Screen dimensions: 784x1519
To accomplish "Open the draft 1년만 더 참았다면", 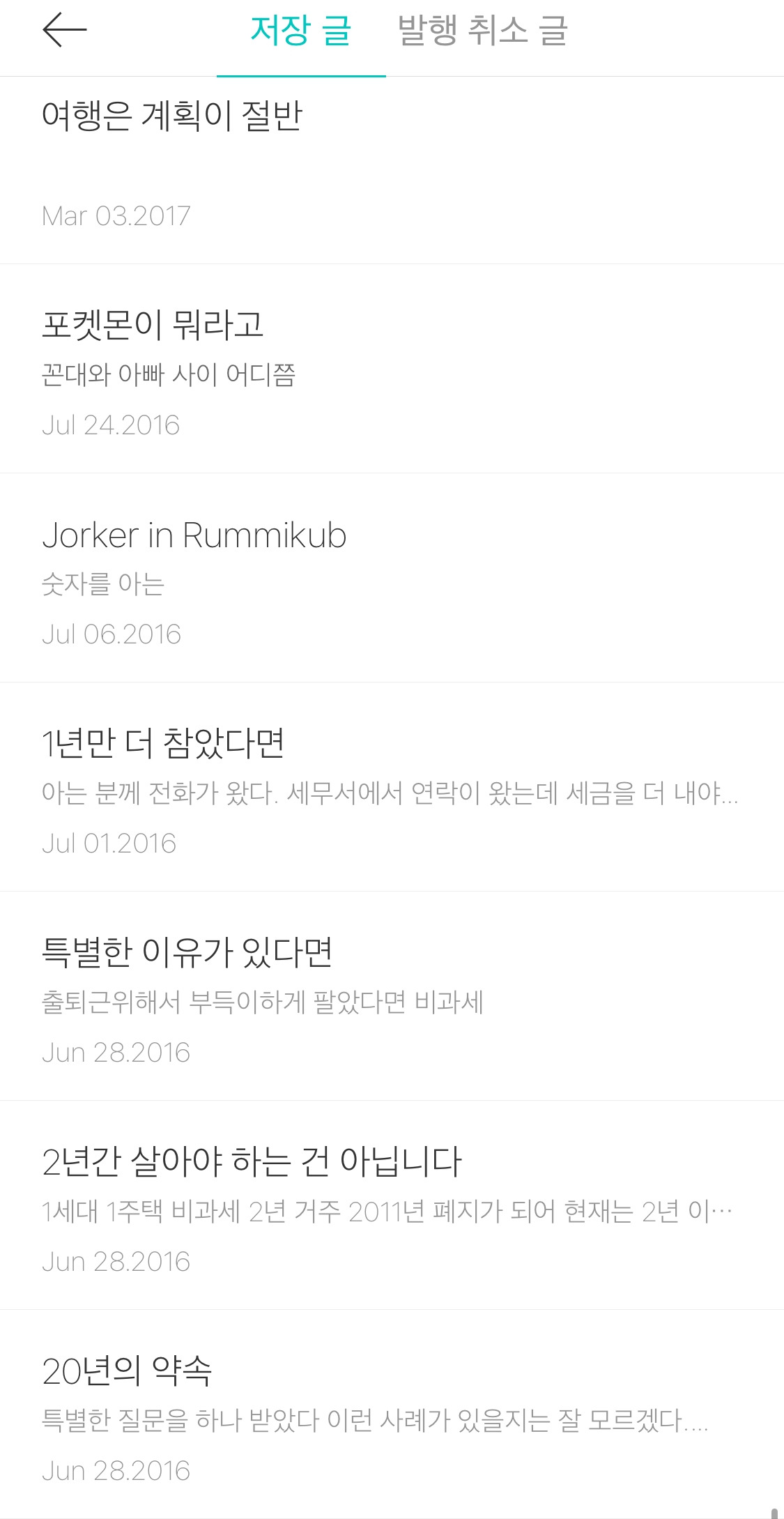I will coord(163,743).
